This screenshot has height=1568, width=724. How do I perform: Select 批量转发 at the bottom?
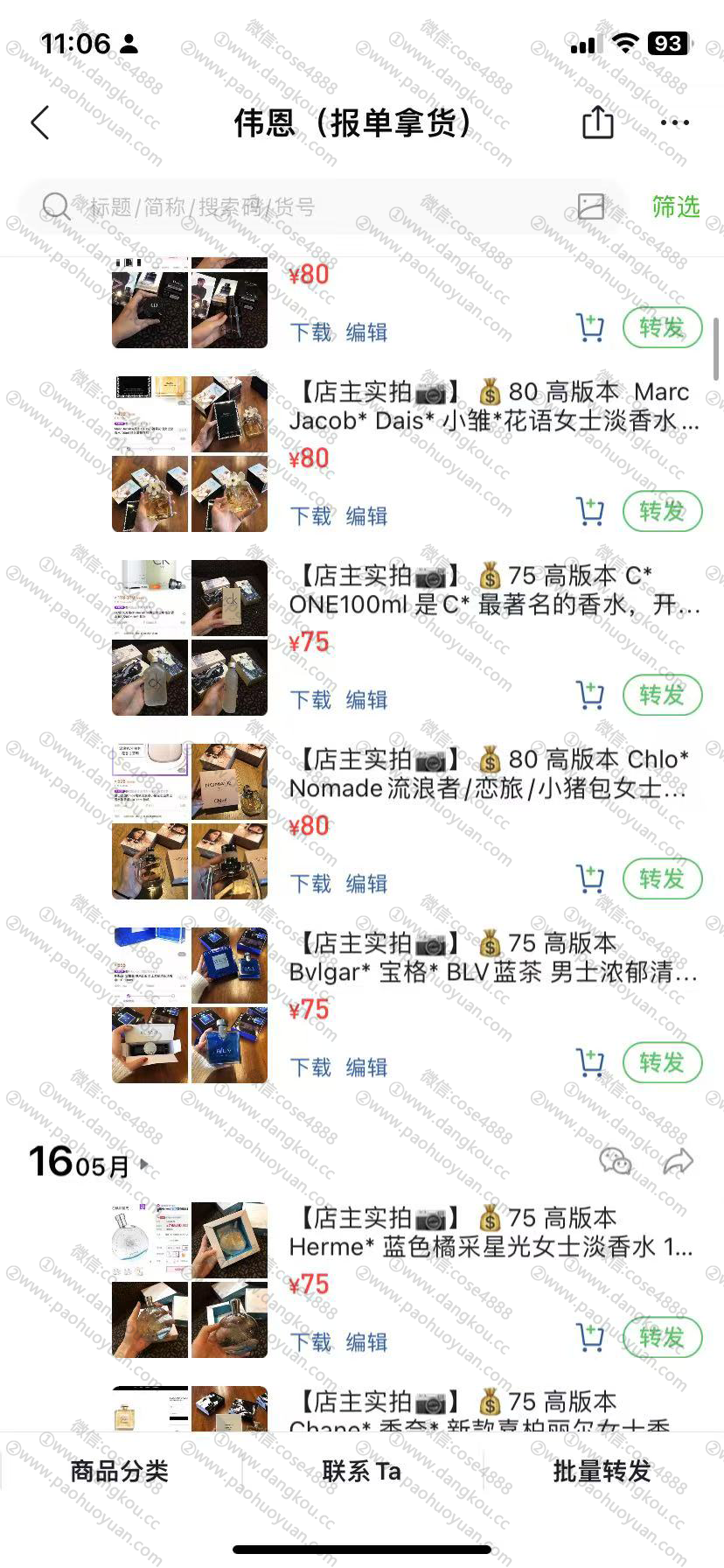[602, 1471]
